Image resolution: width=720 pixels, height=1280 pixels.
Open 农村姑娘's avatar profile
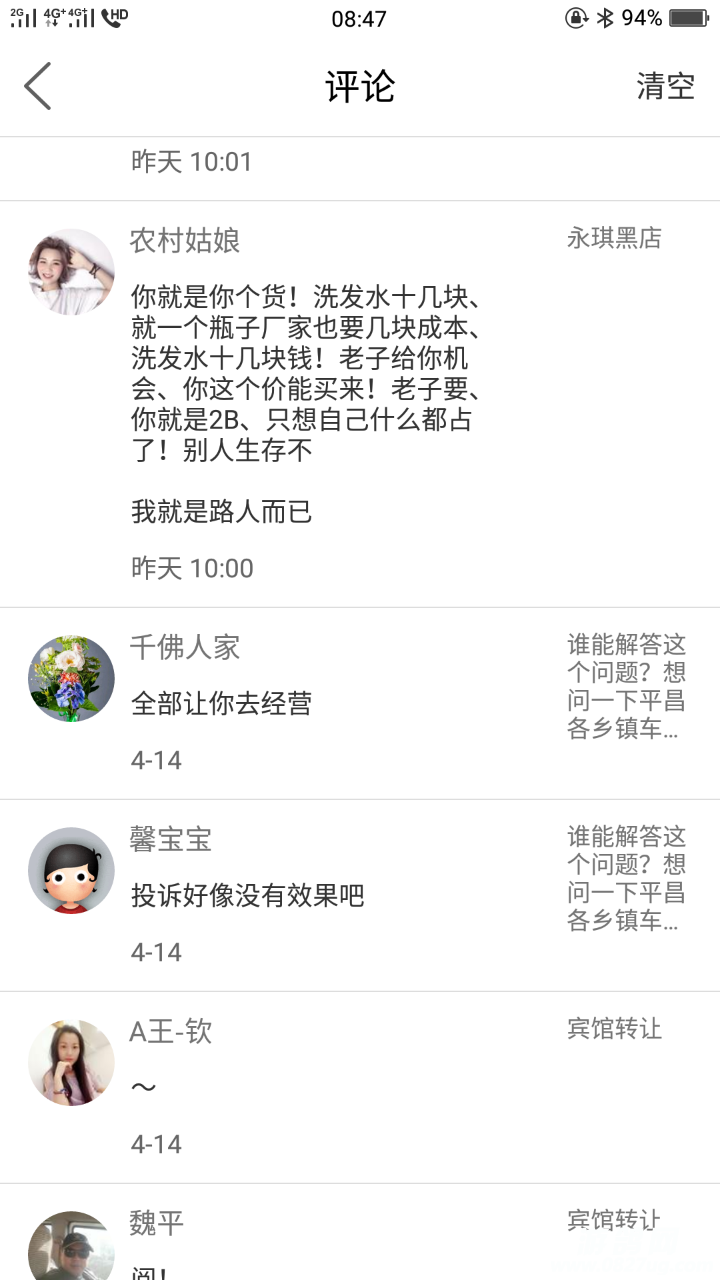coord(71,272)
